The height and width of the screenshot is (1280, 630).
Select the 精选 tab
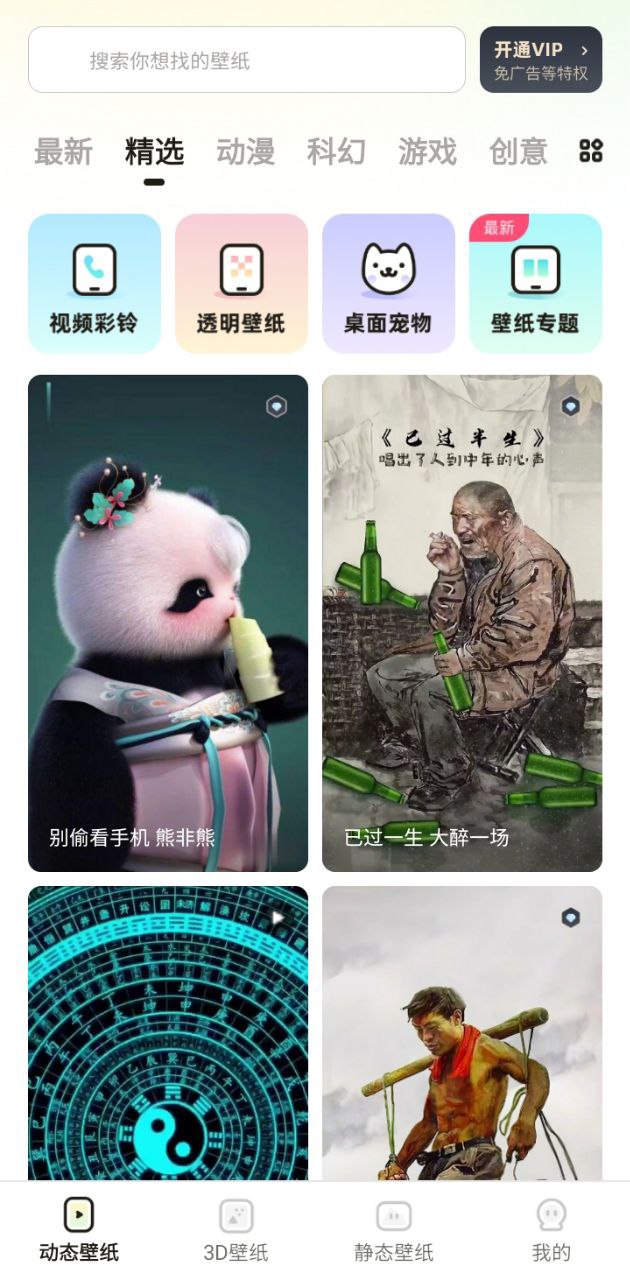(x=154, y=152)
